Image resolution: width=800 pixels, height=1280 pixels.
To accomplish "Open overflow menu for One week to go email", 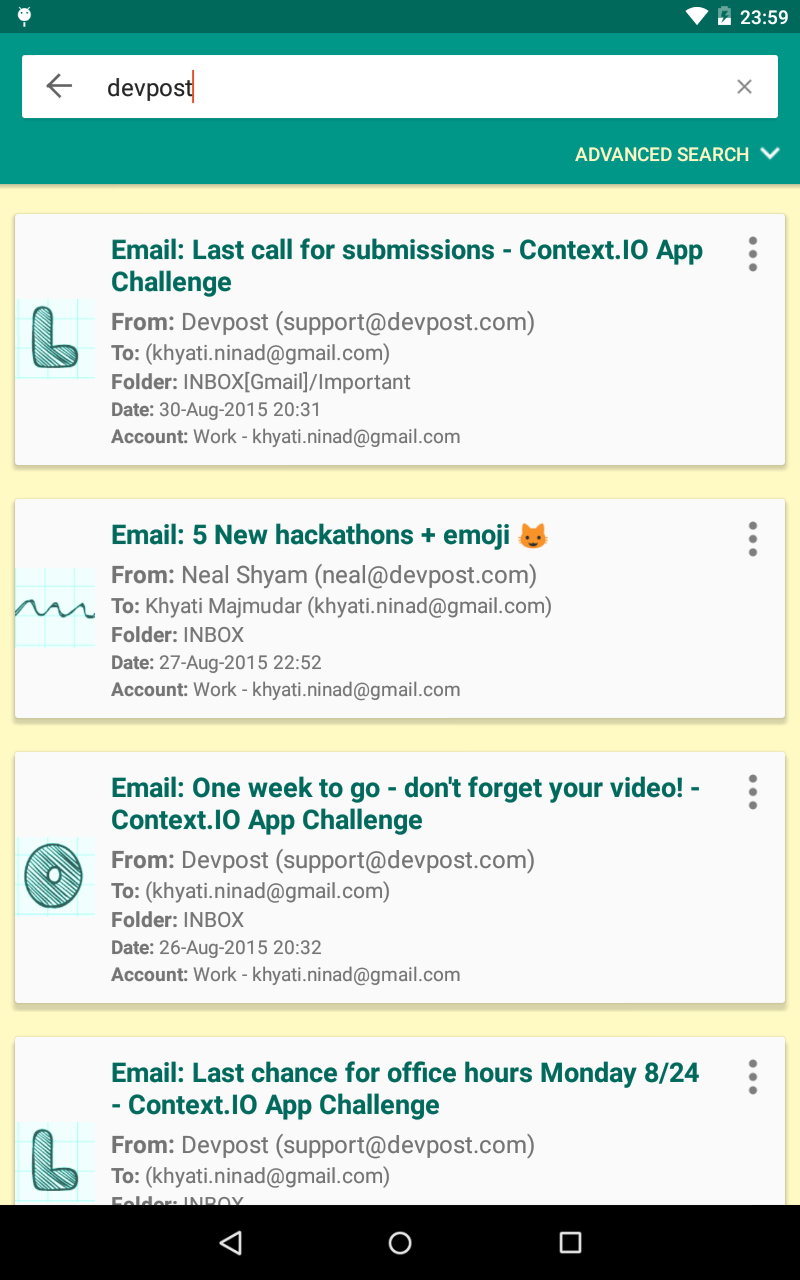I will (x=753, y=792).
